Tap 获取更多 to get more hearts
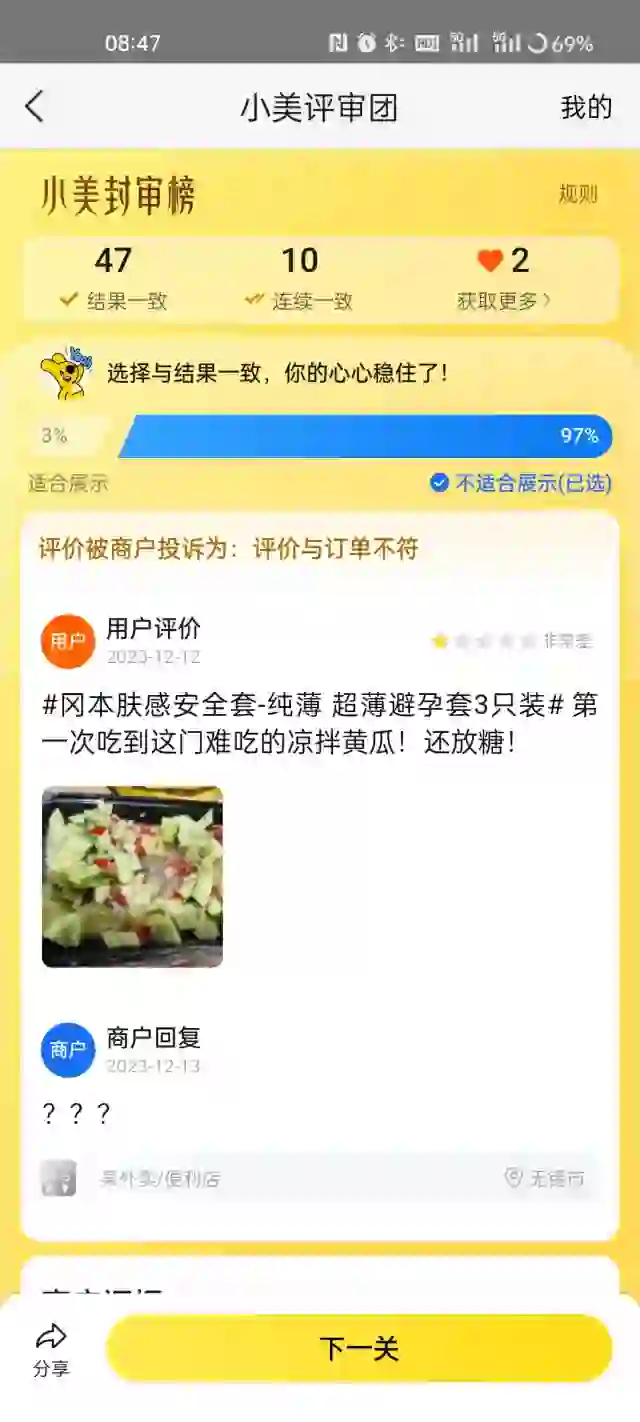This screenshot has width=640, height=1422. [504, 301]
